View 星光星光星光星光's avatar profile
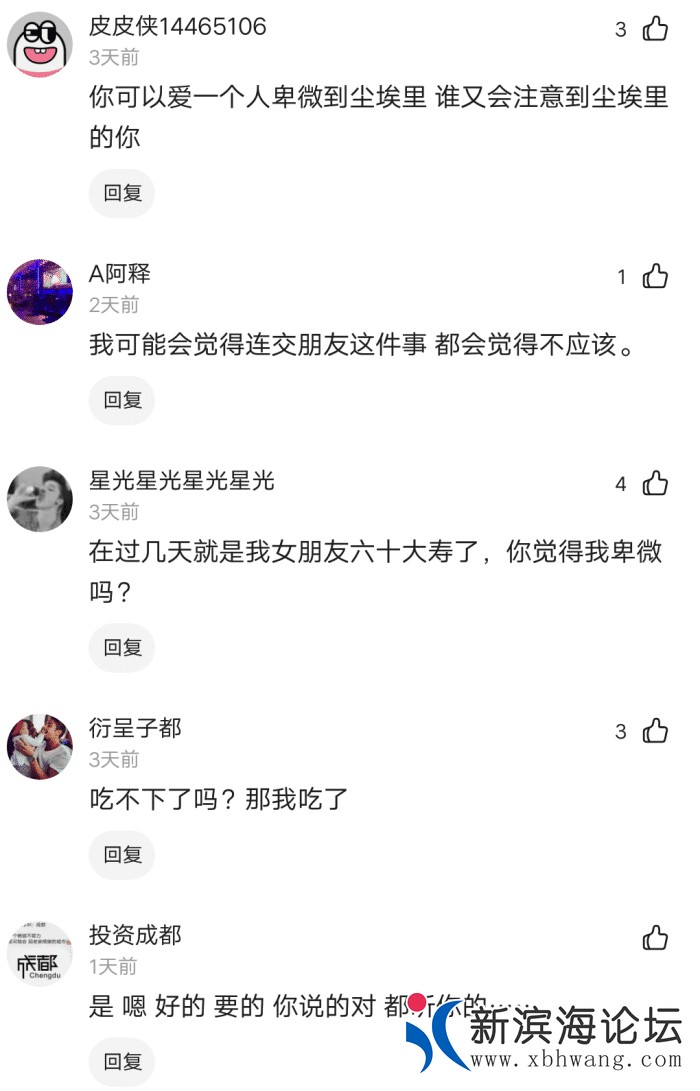This screenshot has width=700, height=1091. (40, 499)
